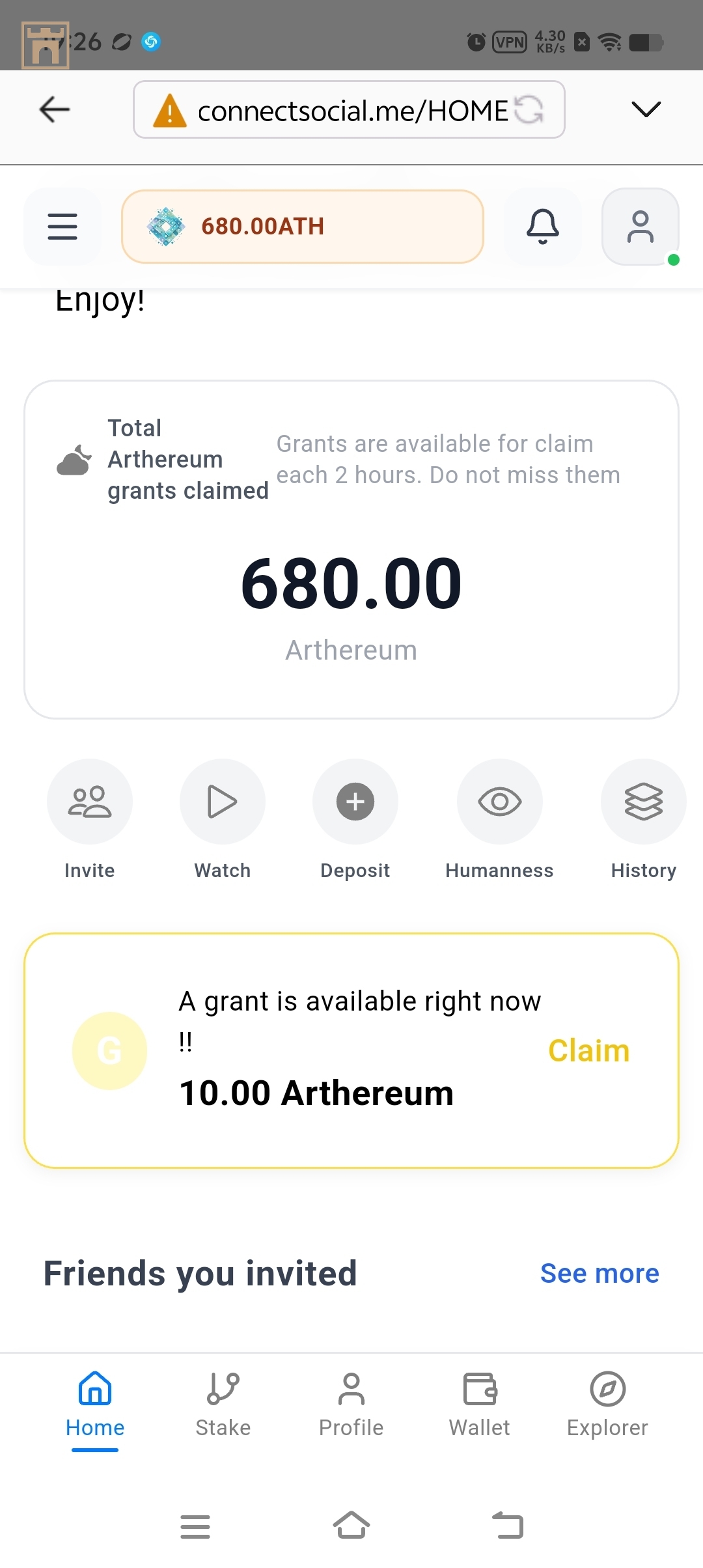The image size is (703, 1568).
Task: Claim the 10.00 Arthereum grant
Action: (588, 1051)
